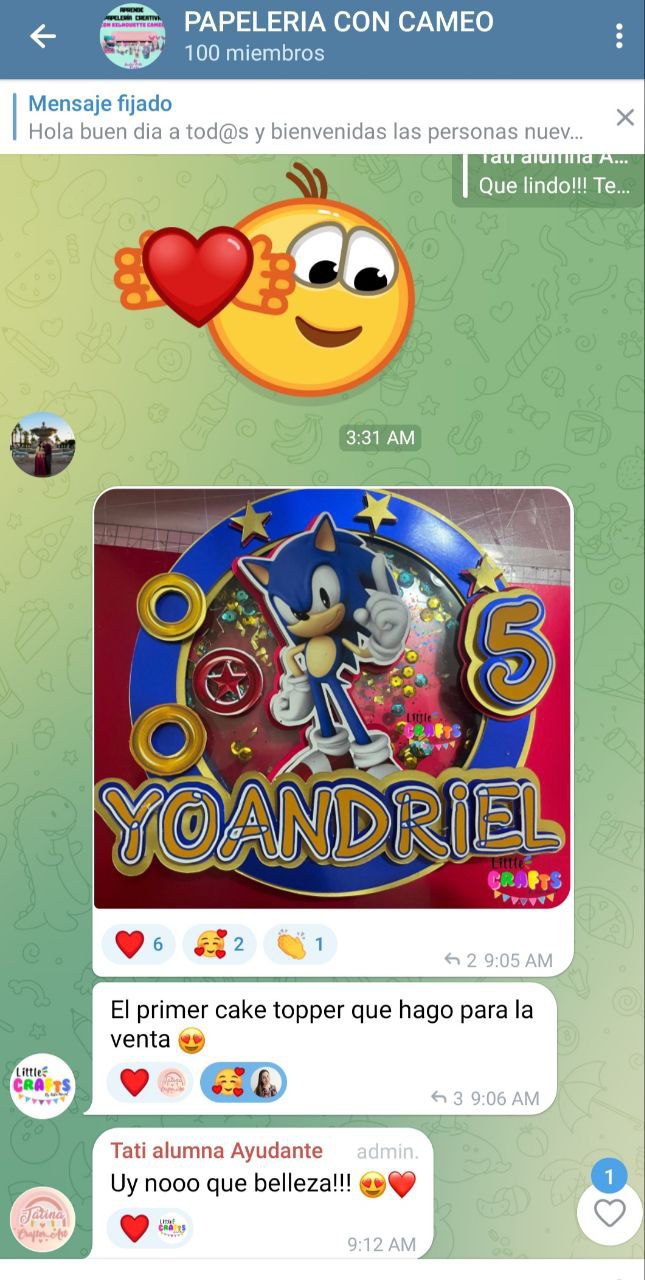The image size is (645, 1280).
Task: Open PAPELERIA CON CAMEO group info
Action: pos(338,36)
